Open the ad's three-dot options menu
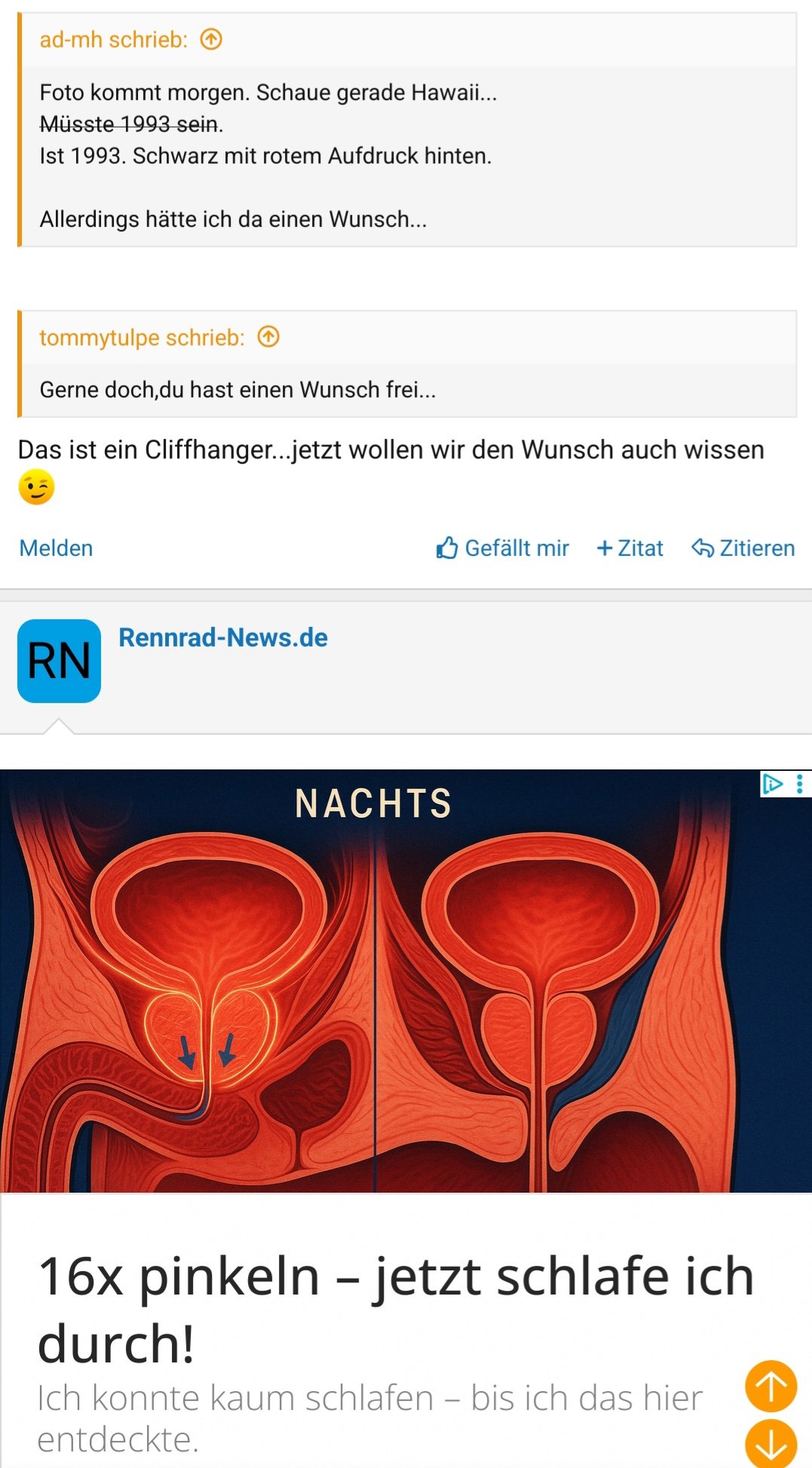The height and width of the screenshot is (1468, 812). pyautogui.click(x=800, y=784)
